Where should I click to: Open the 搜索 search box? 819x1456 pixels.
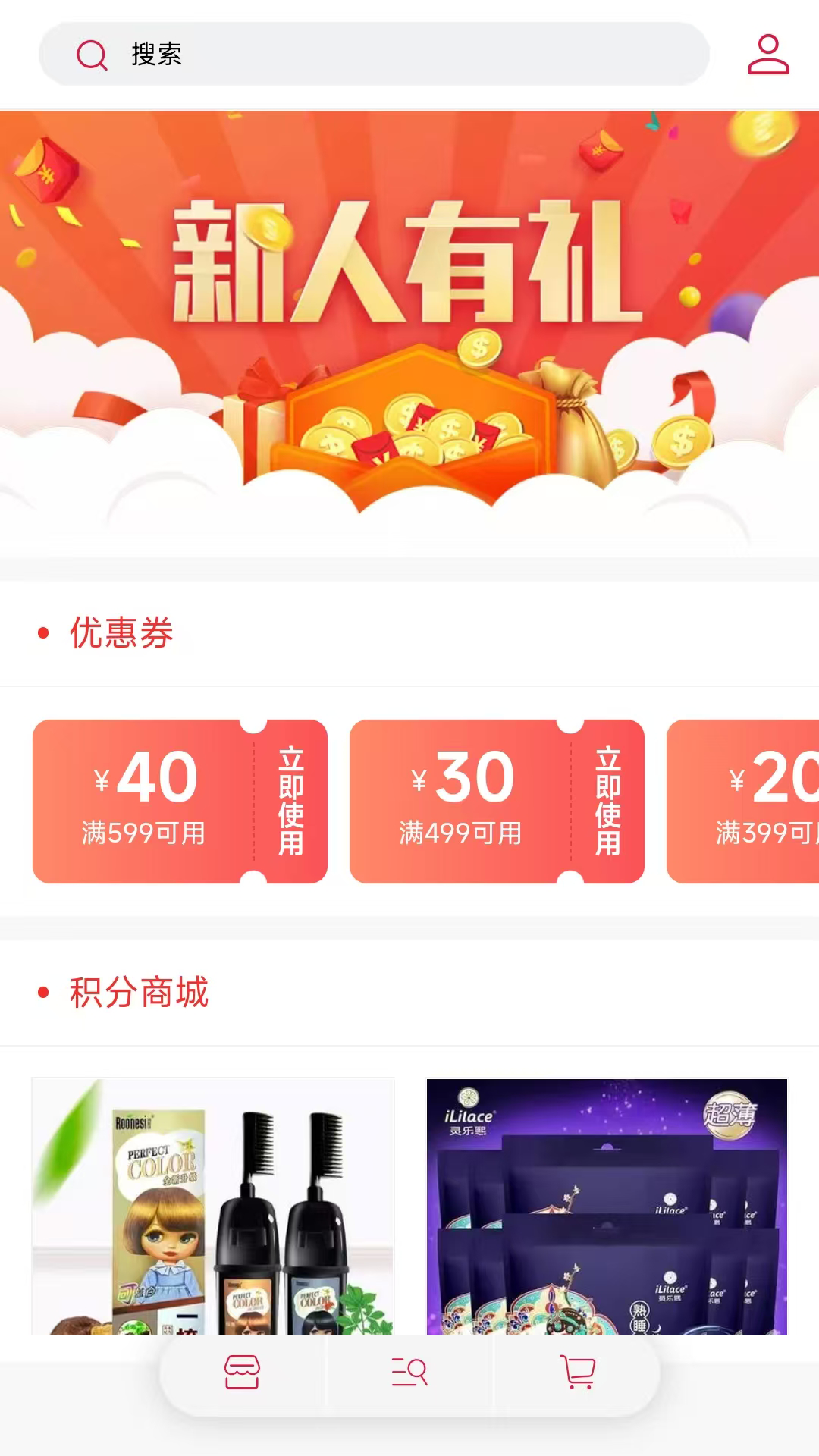pos(373,54)
